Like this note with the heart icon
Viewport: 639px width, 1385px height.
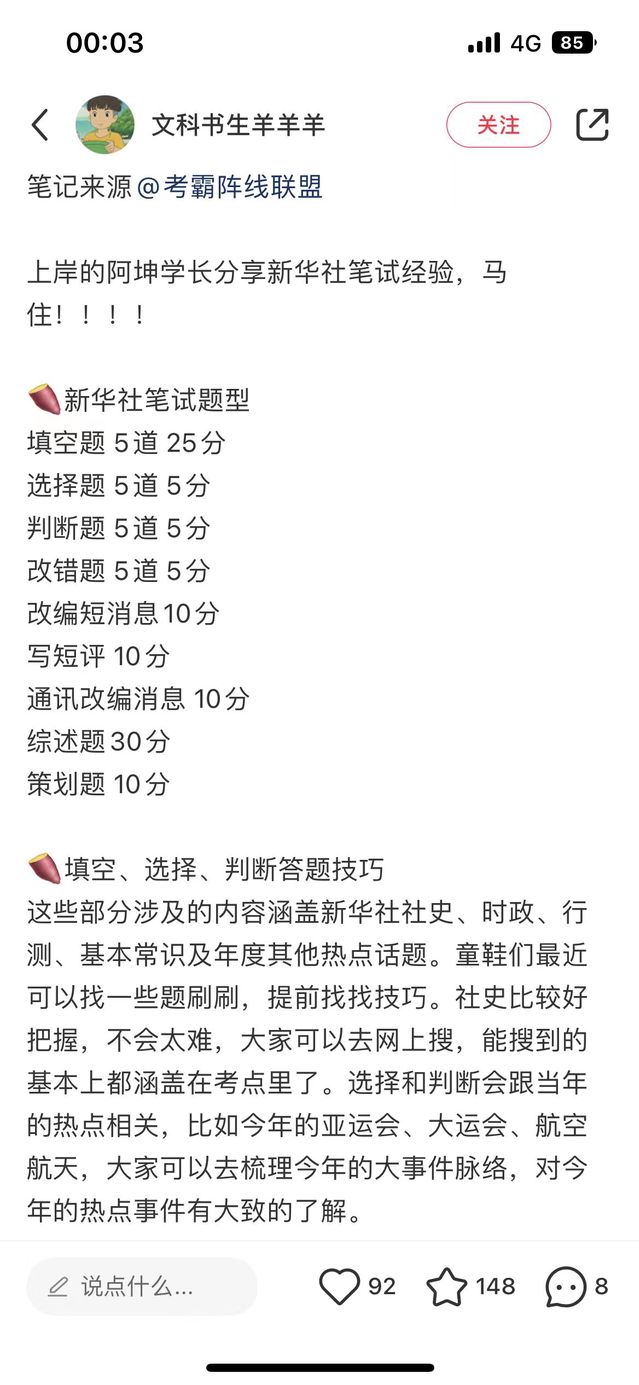coord(339,1286)
